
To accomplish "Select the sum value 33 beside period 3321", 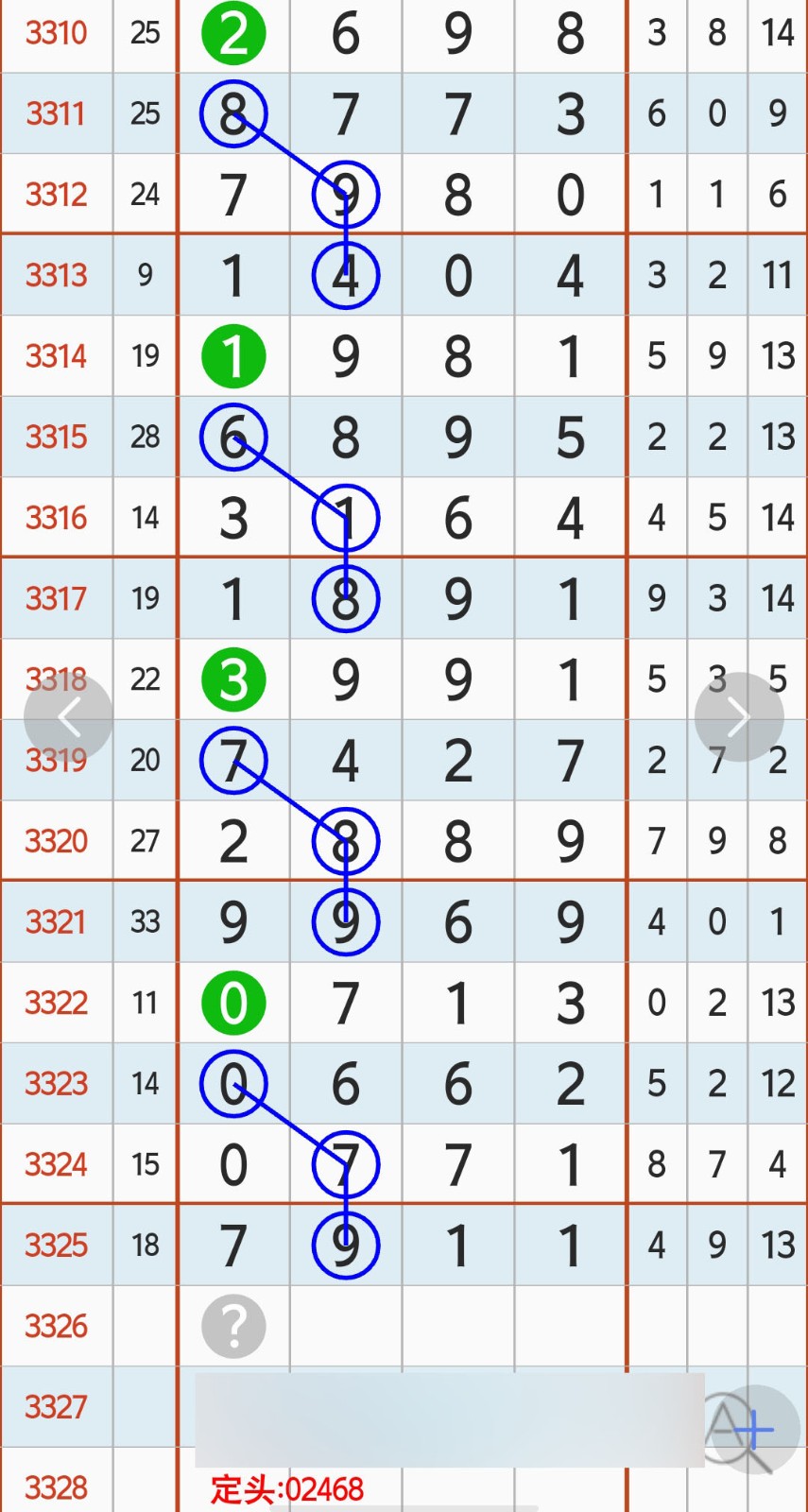I will (145, 921).
